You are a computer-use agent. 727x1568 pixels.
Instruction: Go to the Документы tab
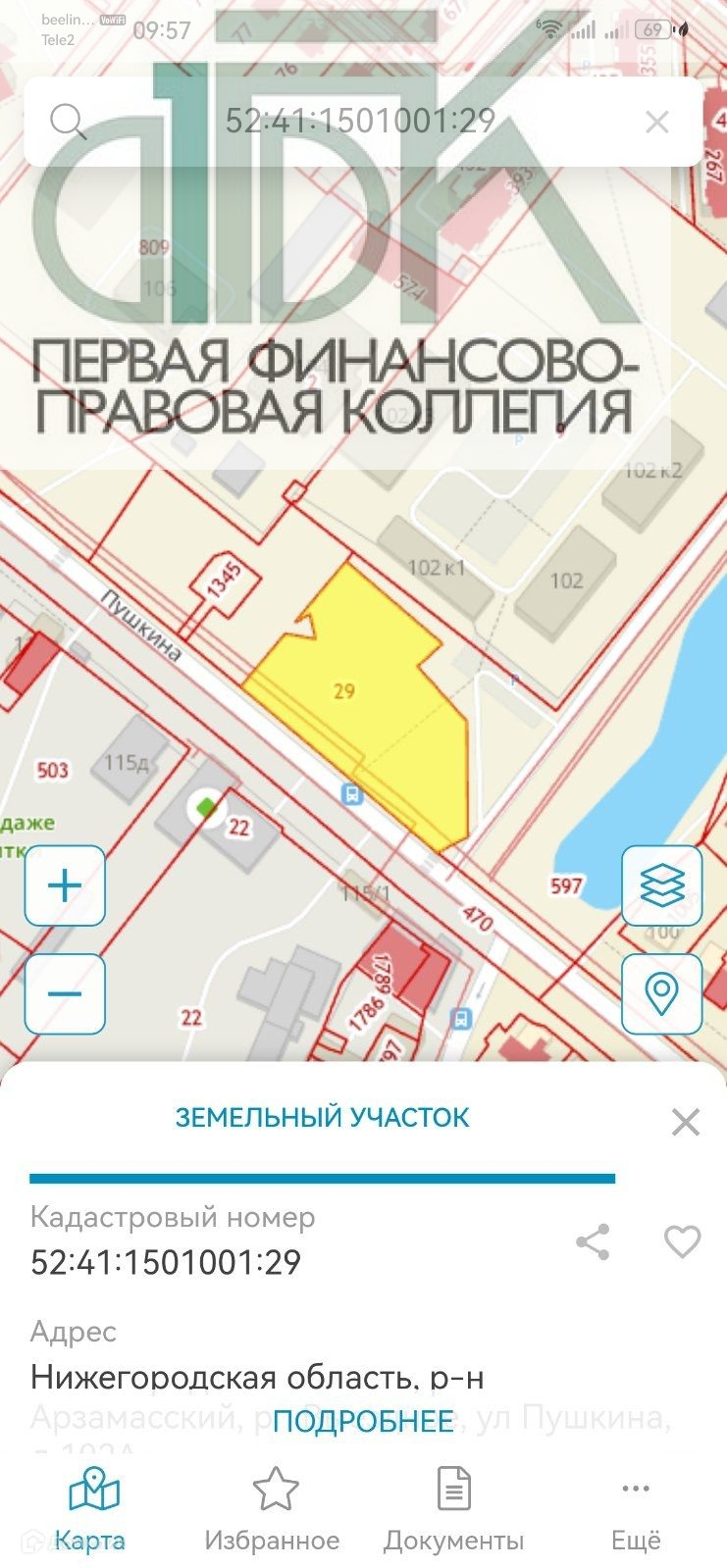click(453, 1510)
